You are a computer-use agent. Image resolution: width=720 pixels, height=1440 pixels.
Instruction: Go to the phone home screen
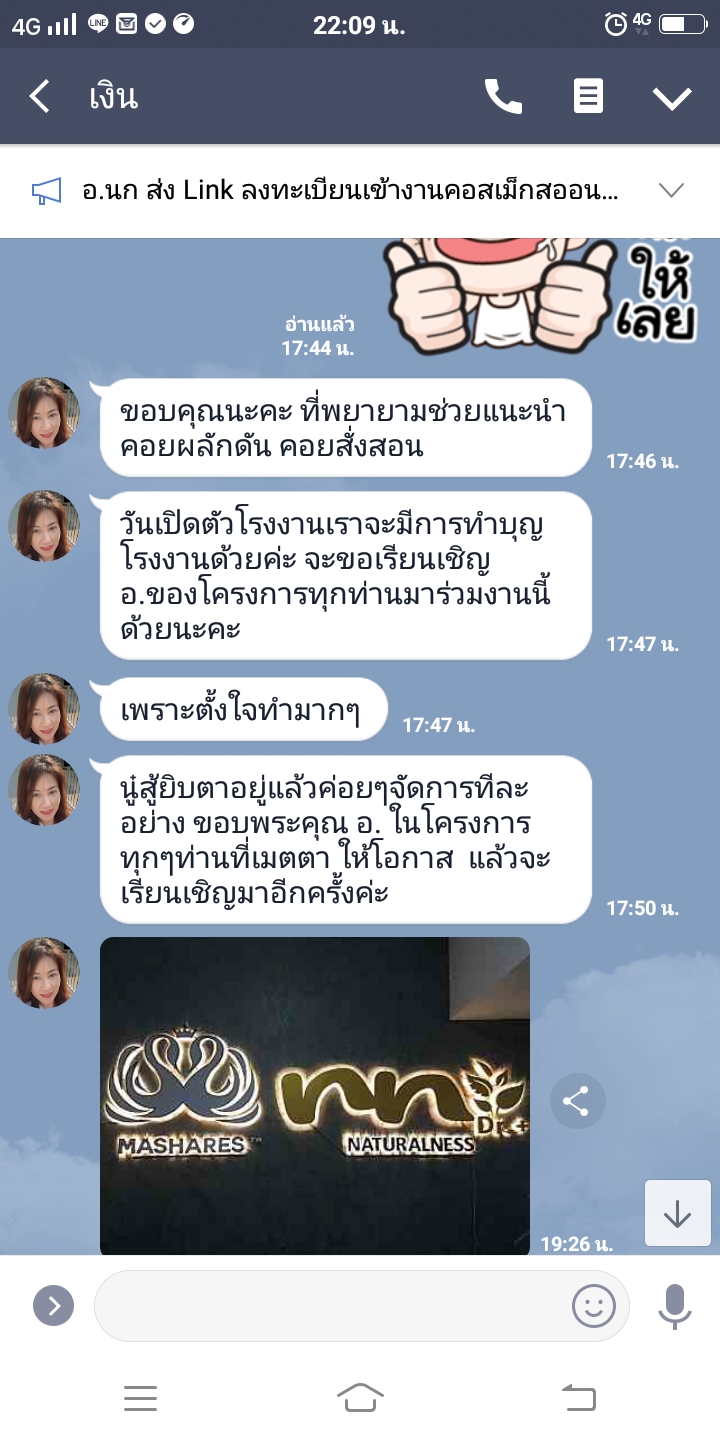[360, 1397]
